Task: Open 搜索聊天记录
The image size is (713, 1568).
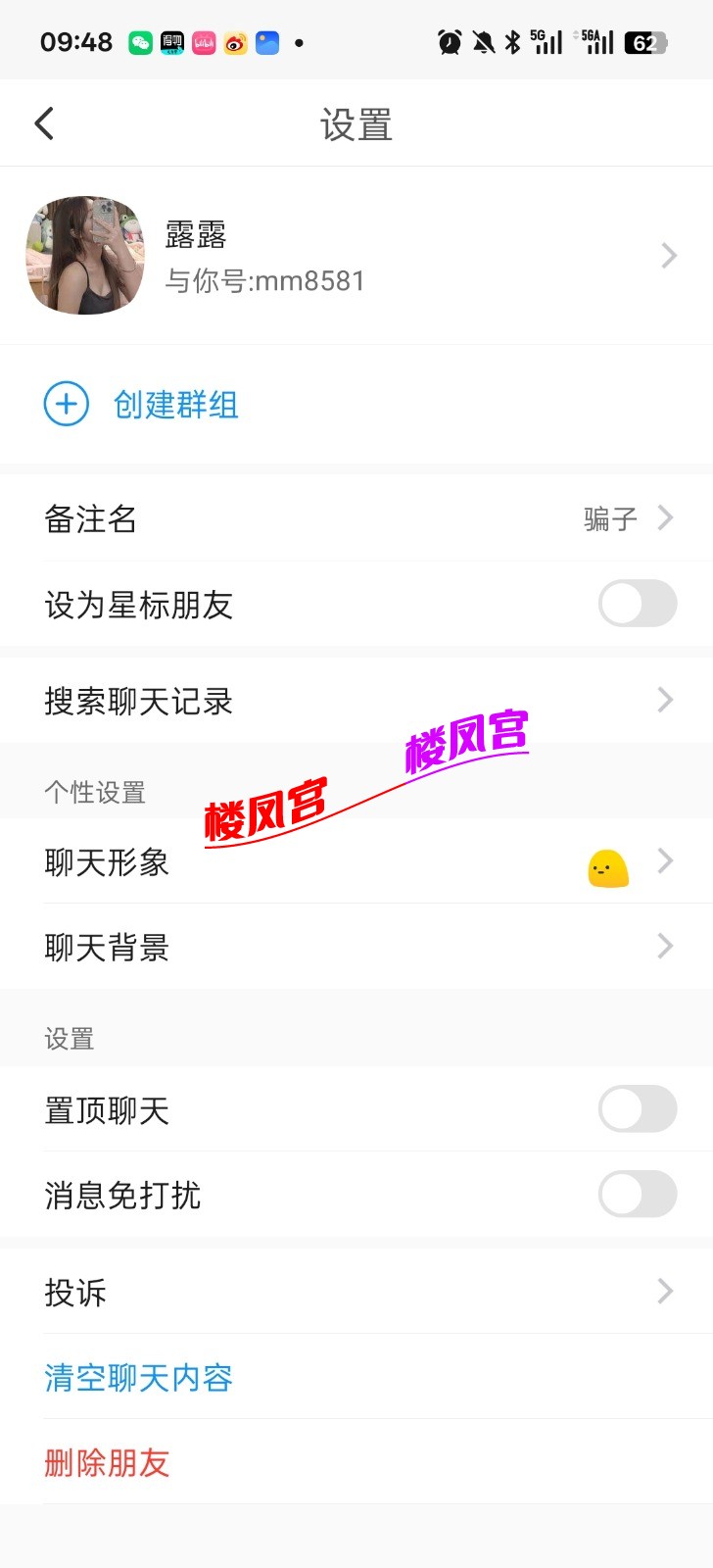Action: (356, 701)
